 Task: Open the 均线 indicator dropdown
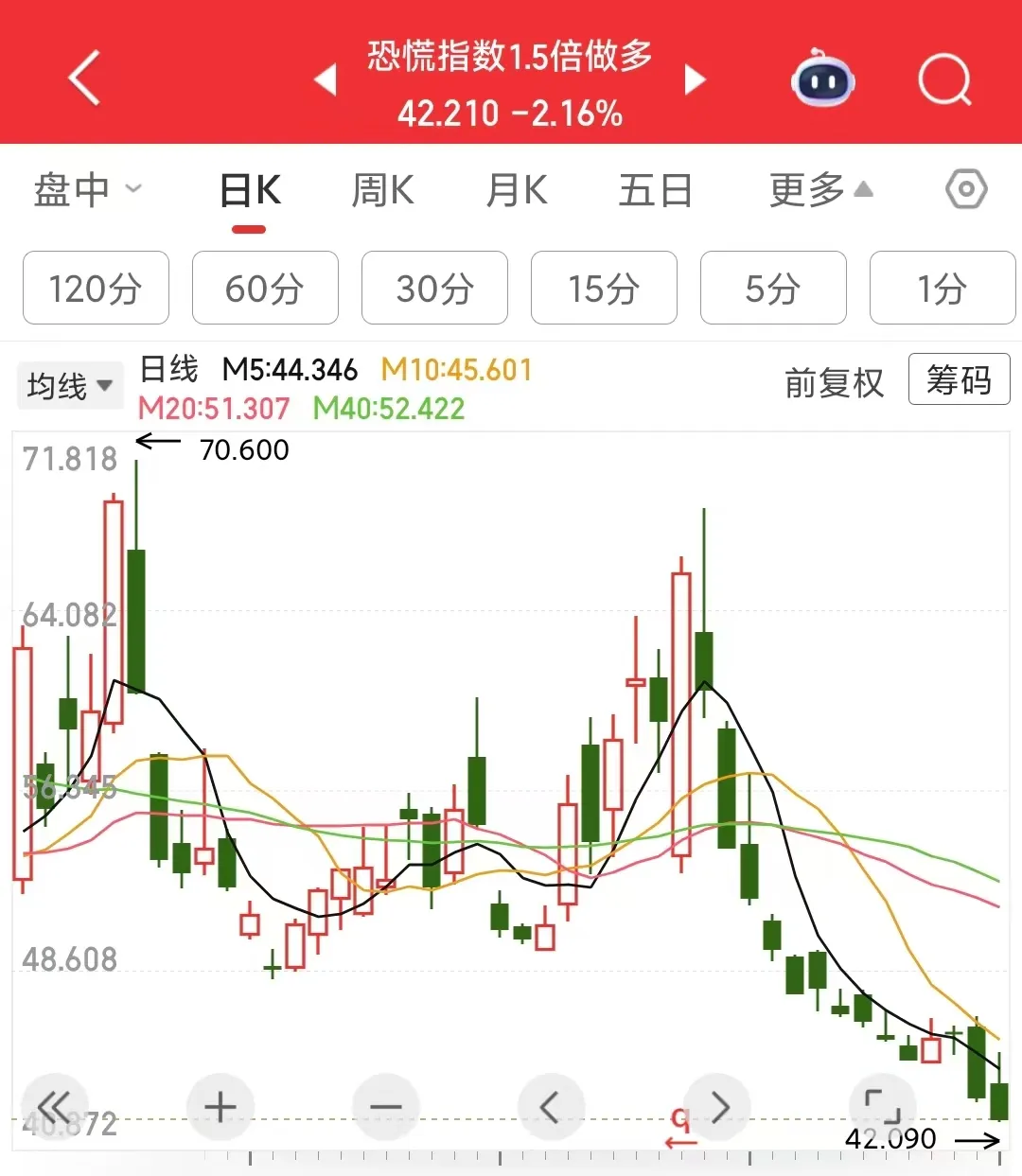[x=70, y=386]
